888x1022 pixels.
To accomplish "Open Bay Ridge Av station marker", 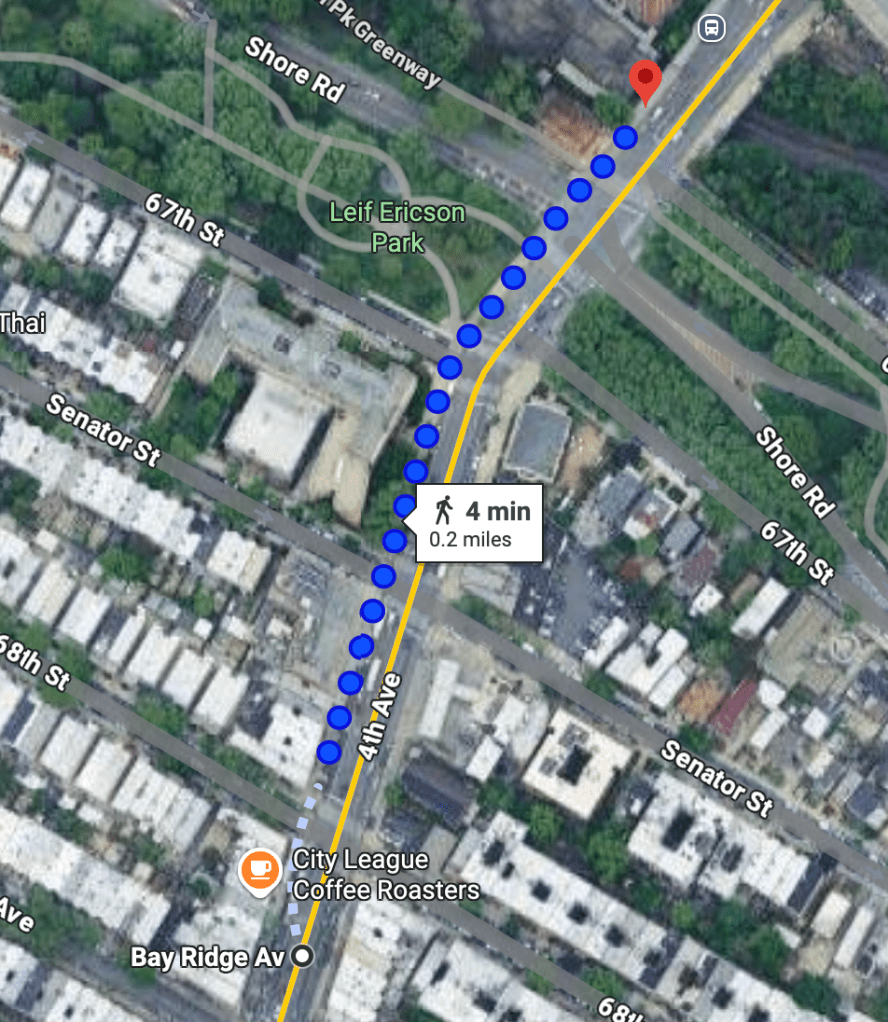I will pyautogui.click(x=304, y=957).
